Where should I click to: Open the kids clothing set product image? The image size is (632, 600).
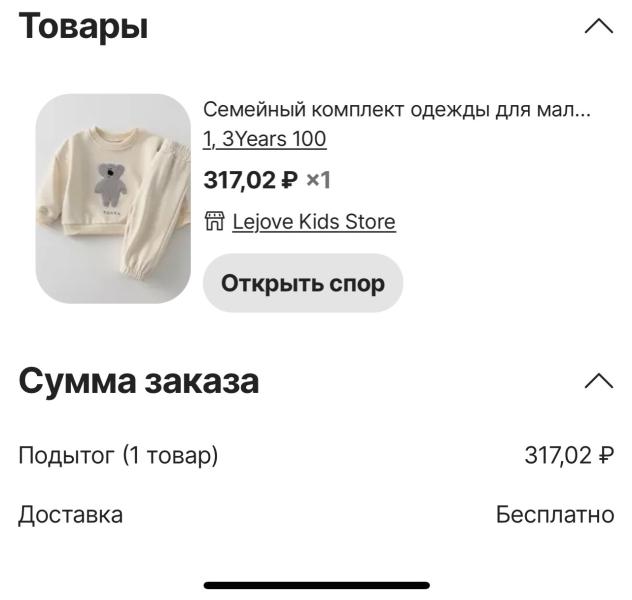pos(113,198)
